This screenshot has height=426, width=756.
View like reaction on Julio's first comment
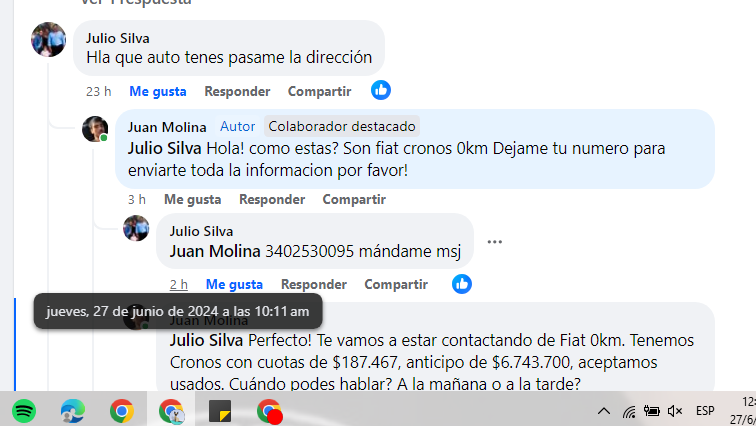[x=381, y=91]
